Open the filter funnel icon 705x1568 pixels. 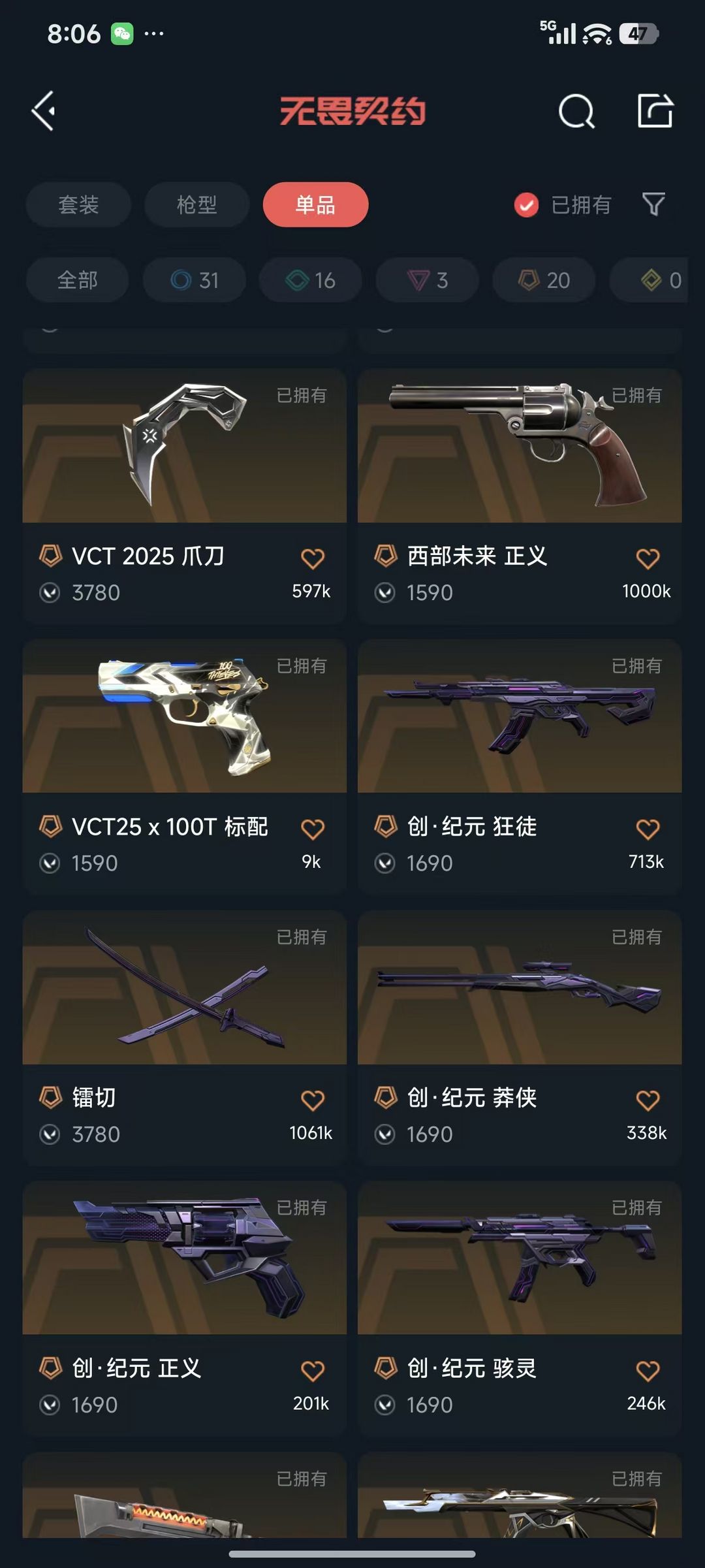653,204
